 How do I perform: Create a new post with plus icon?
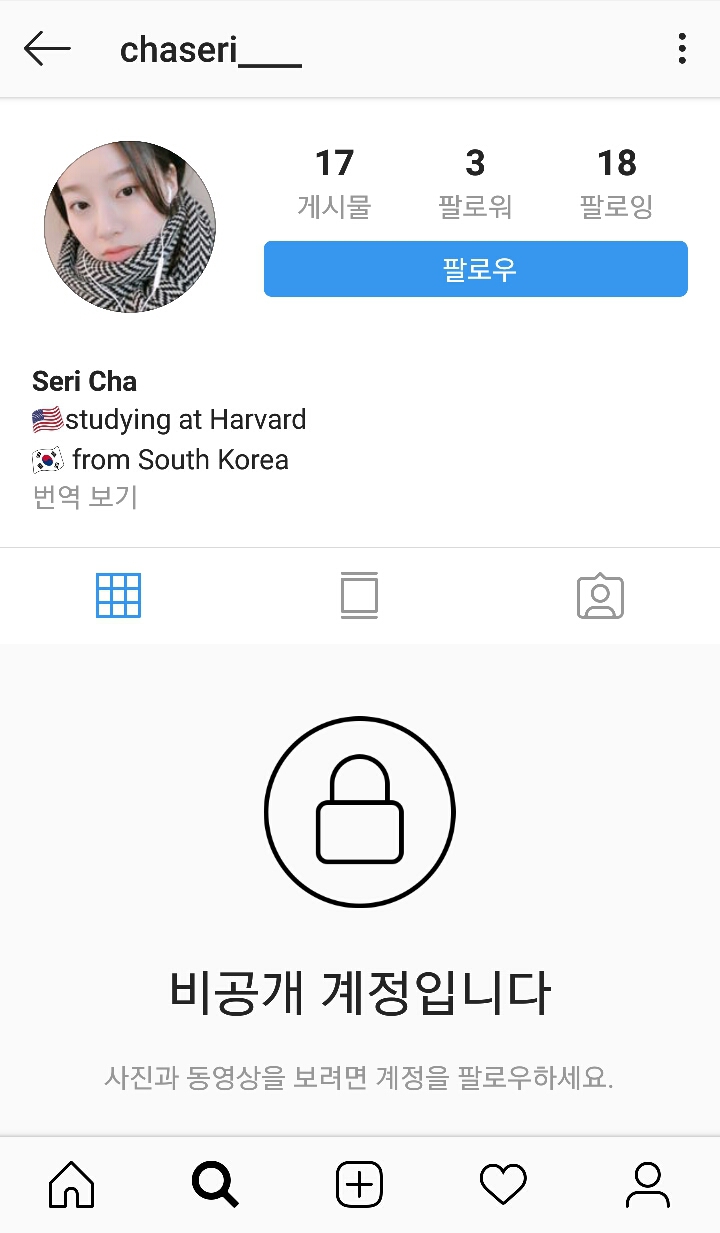(359, 1185)
